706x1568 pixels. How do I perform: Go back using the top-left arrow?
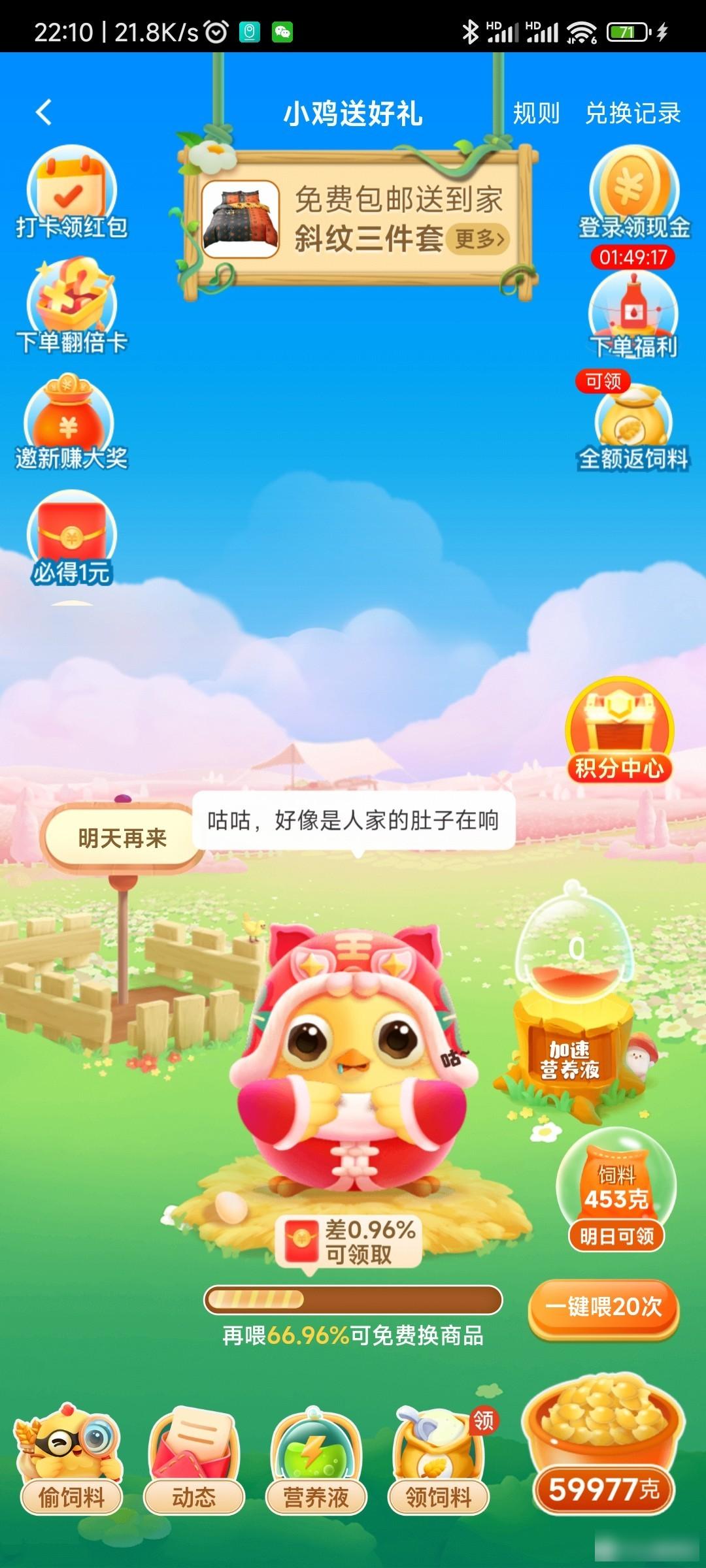tap(44, 112)
